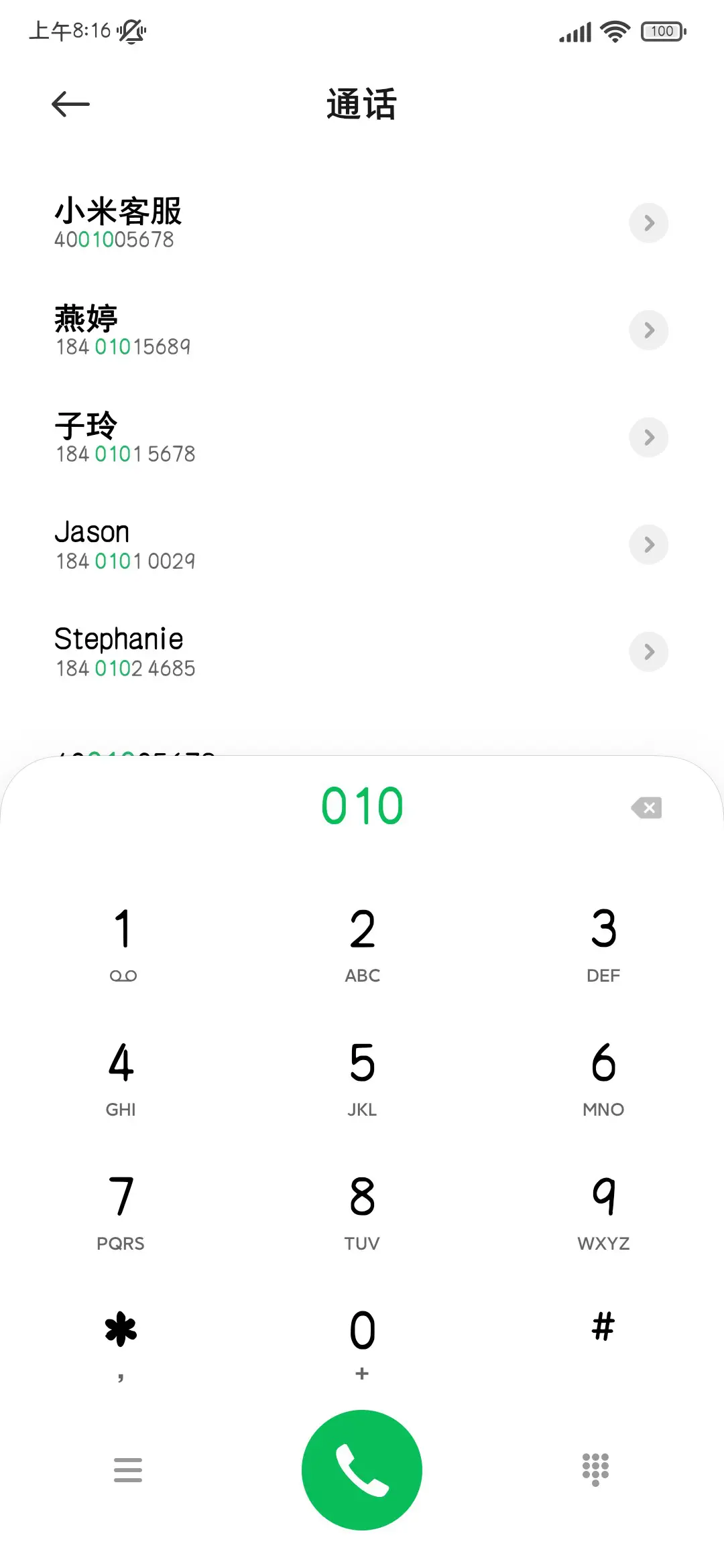
Task: Select the 燕婷 call log entry
Action: pyautogui.click(x=268, y=330)
